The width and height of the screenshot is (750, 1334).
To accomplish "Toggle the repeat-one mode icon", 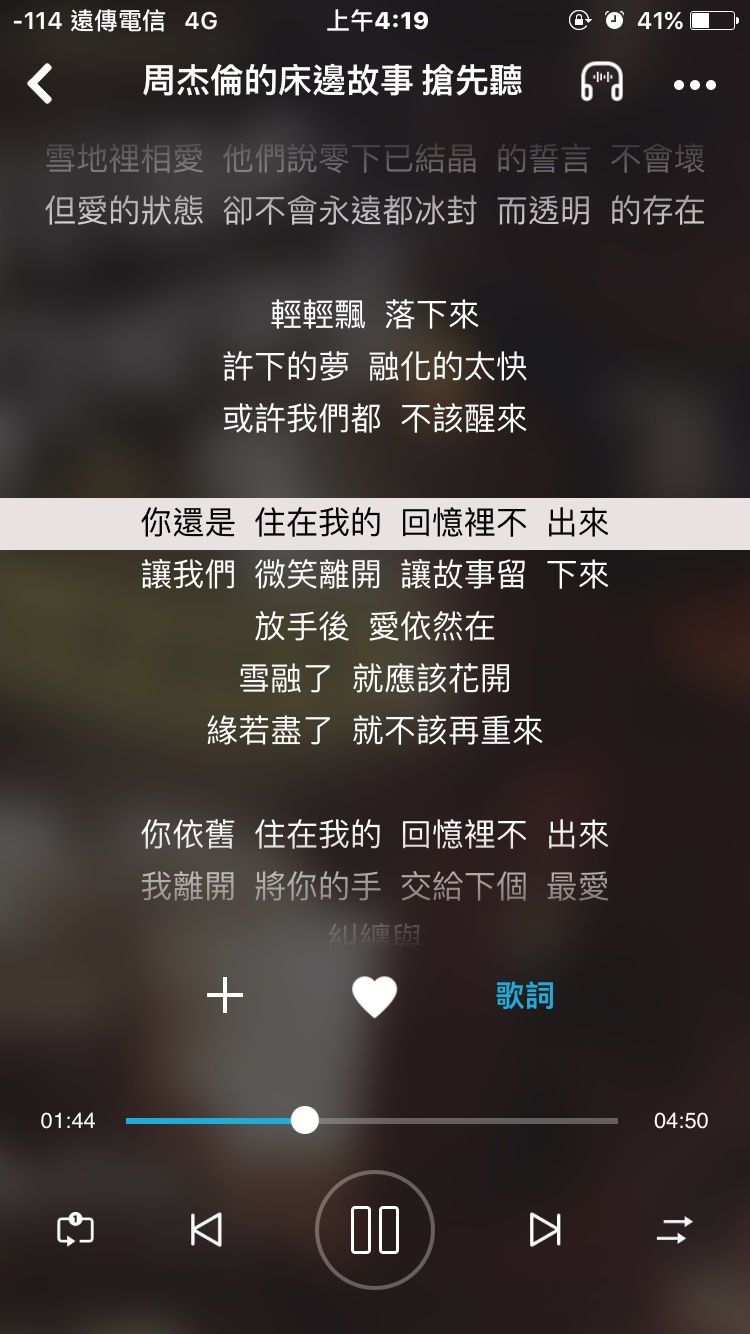I will [76, 1229].
